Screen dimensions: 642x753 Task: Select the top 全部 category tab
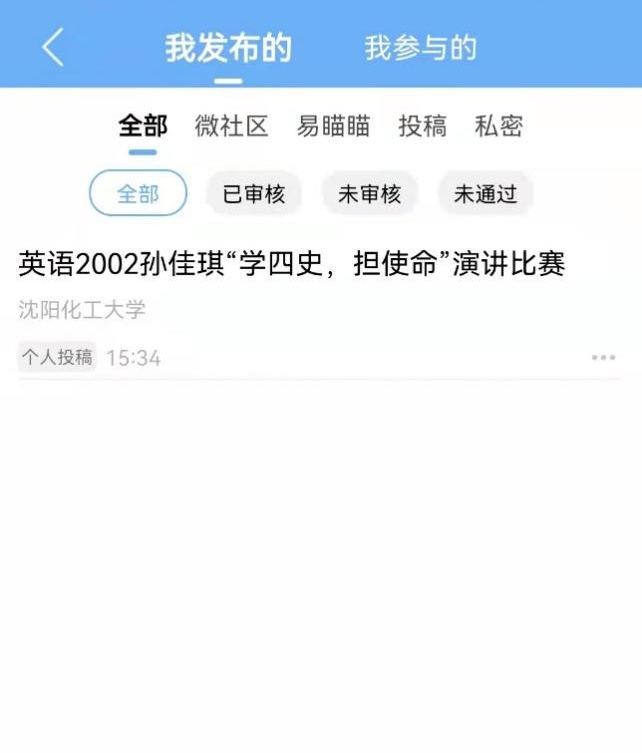[142, 126]
